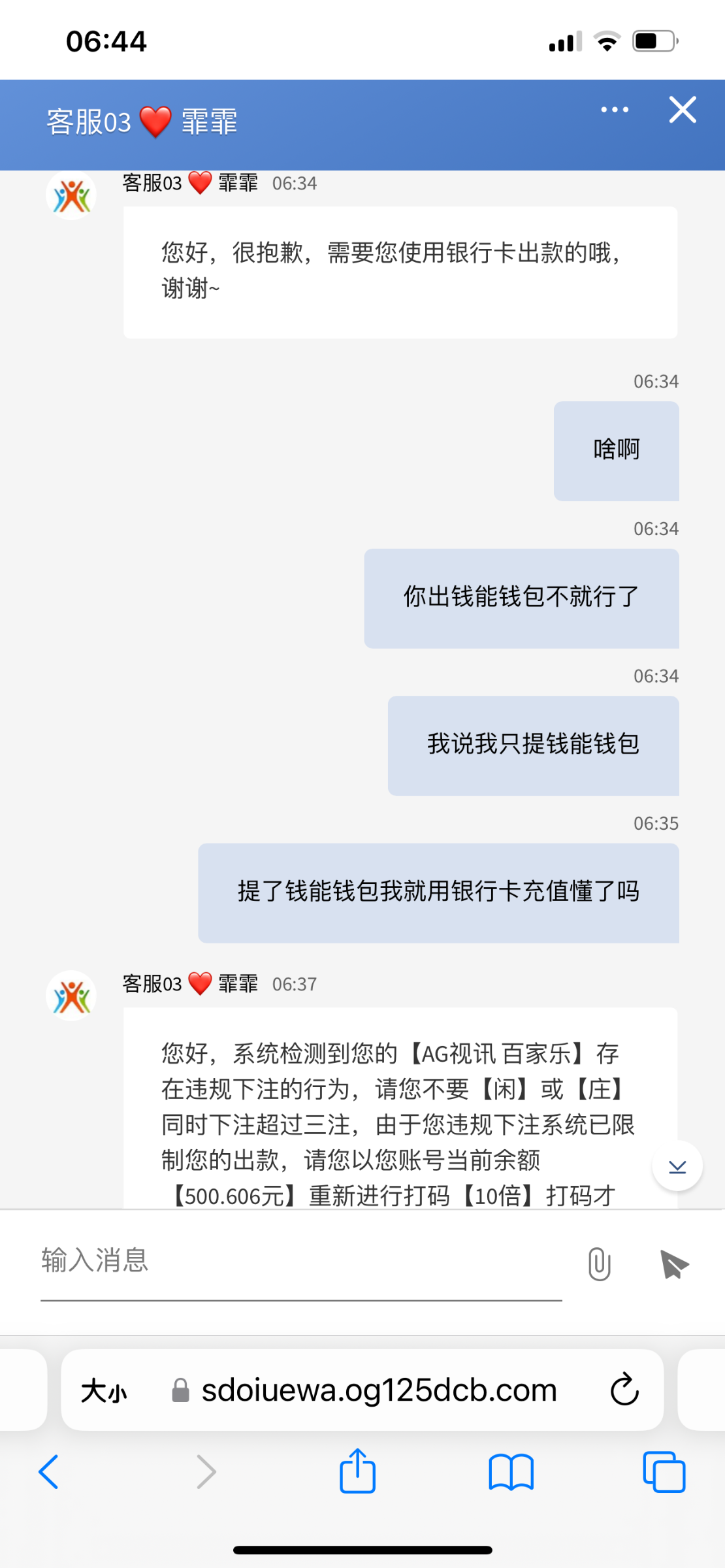Go back to the previous page in Safari
This screenshot has width=725, height=1568.
[x=49, y=1472]
